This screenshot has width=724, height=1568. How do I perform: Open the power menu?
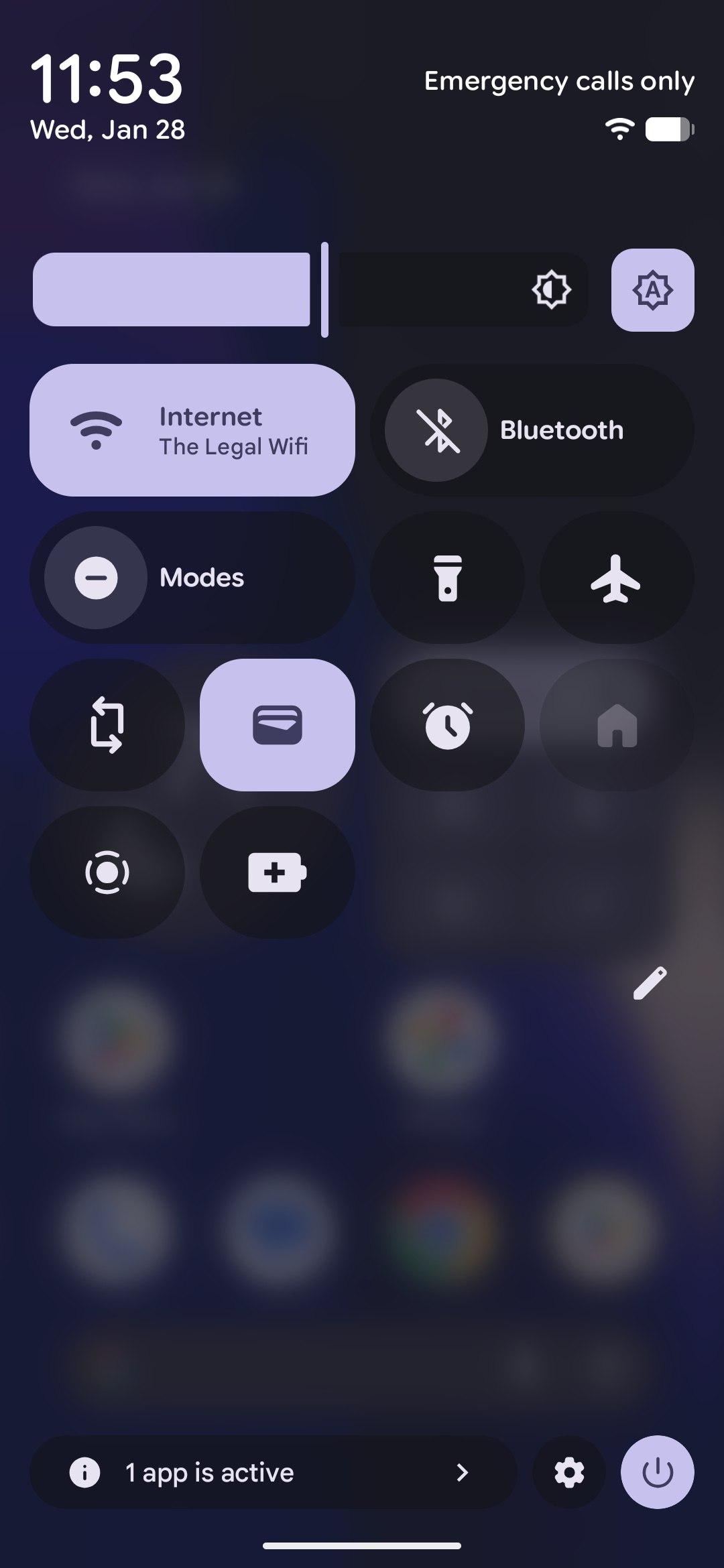(x=657, y=1472)
